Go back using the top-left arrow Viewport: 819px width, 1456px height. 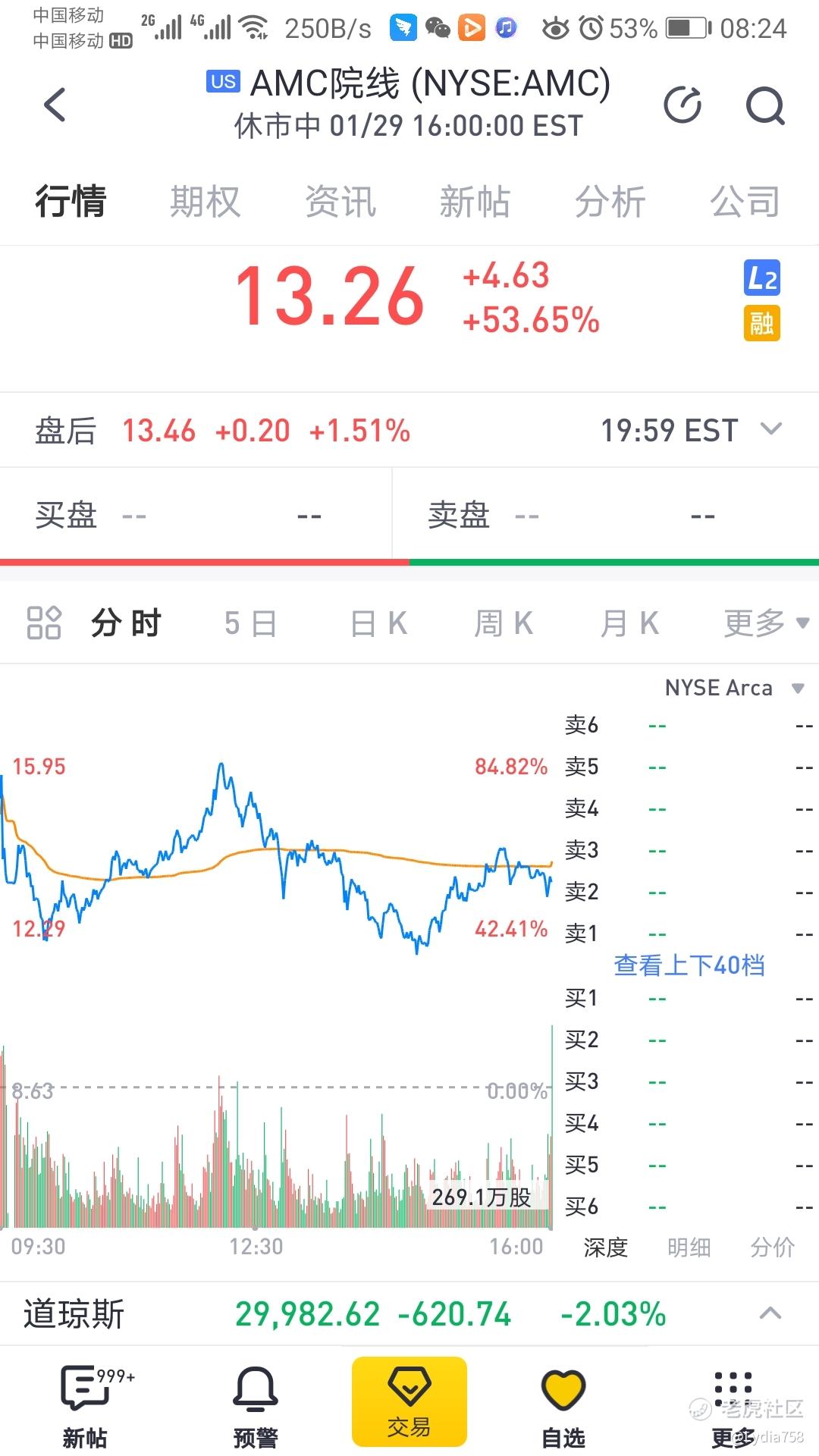55,105
